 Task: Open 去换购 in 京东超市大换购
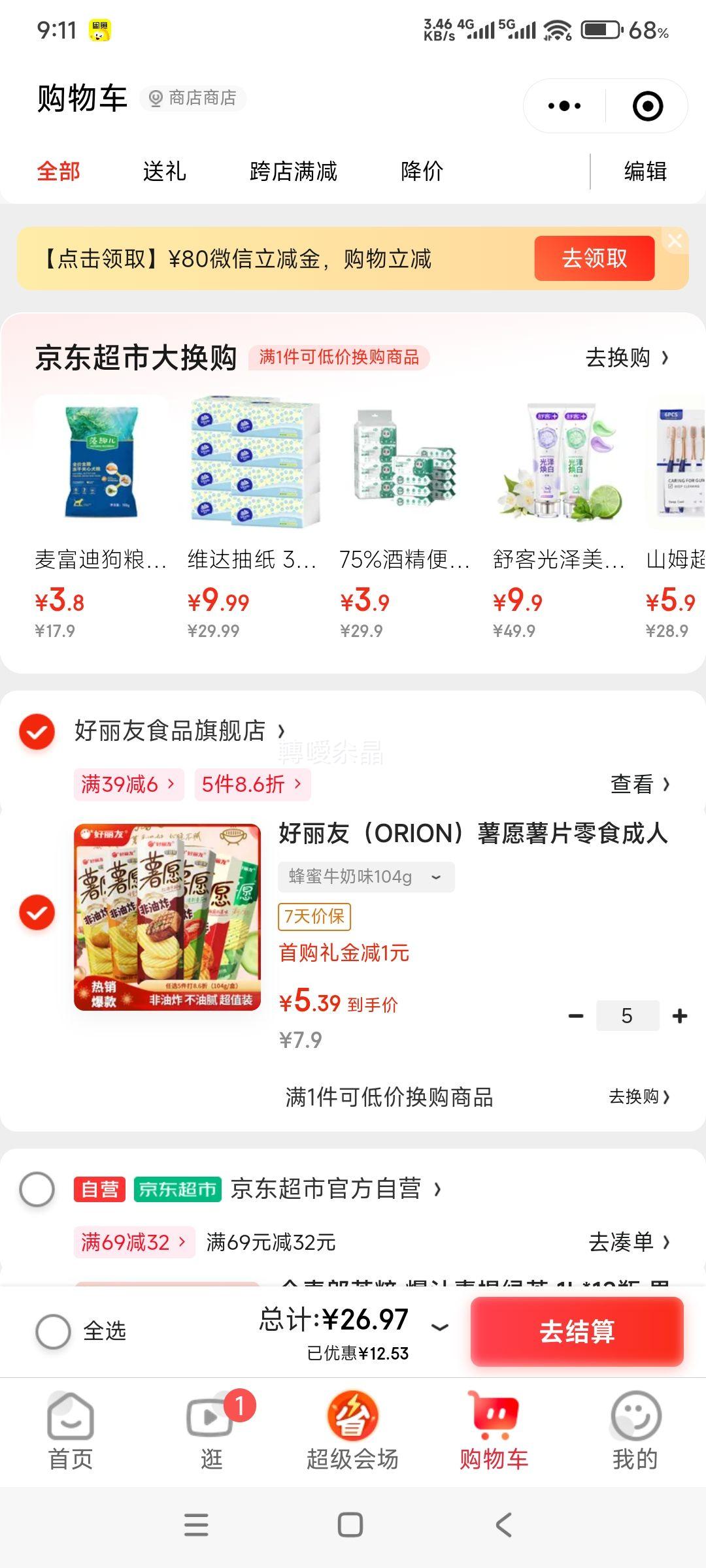pos(626,357)
